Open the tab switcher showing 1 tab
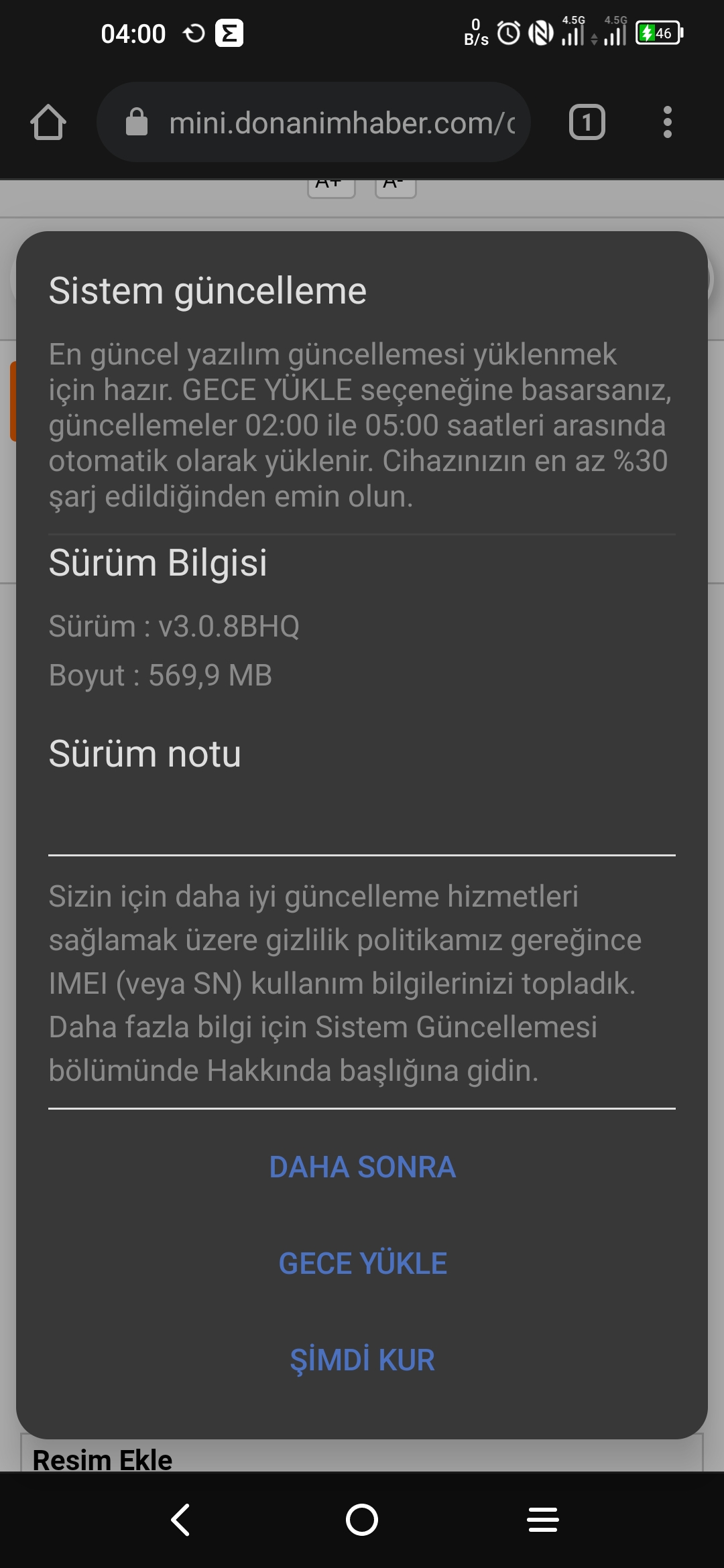724x1568 pixels. click(587, 123)
